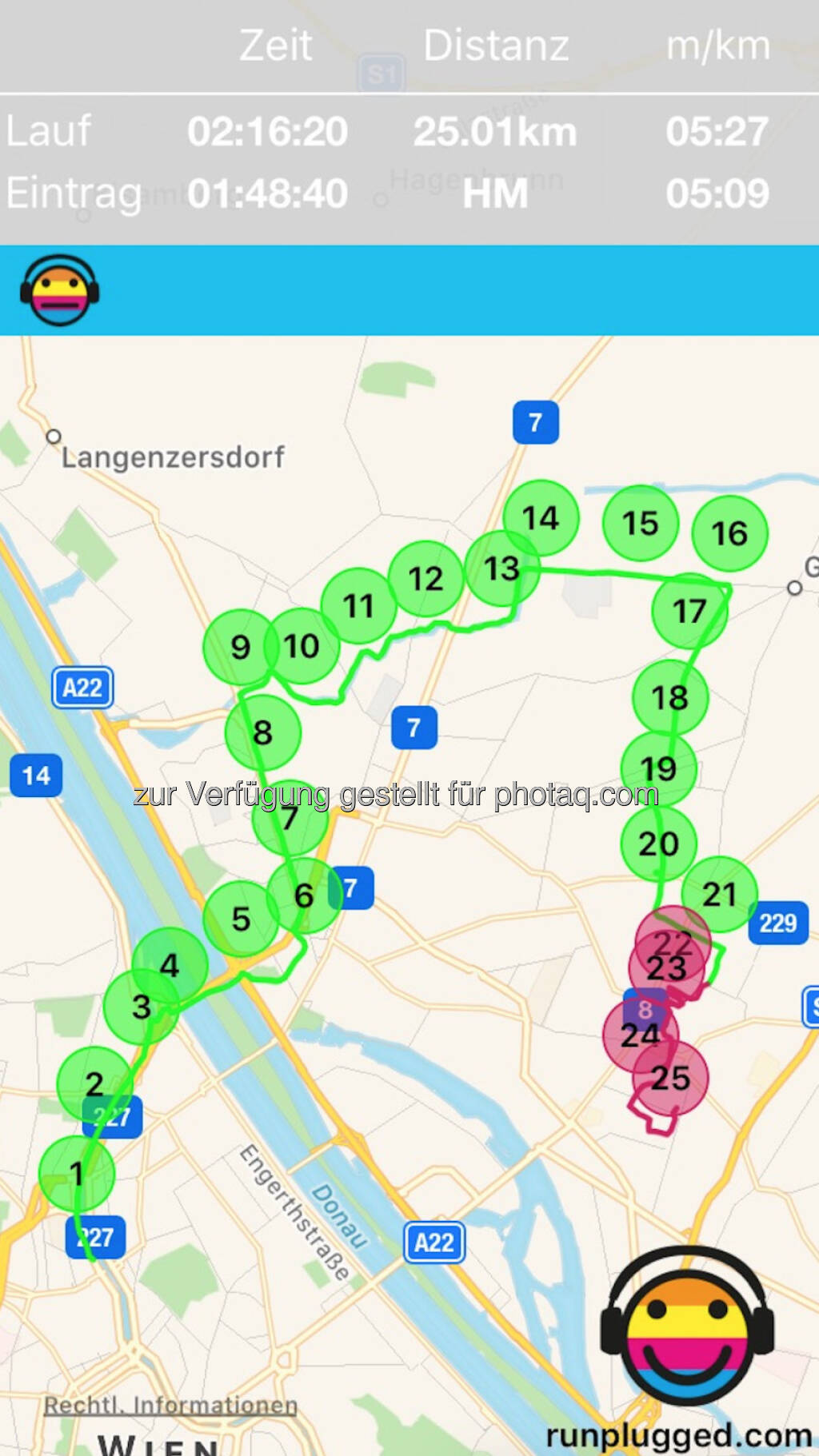Tap the kilometer 25 marker on the route

pos(670,1078)
